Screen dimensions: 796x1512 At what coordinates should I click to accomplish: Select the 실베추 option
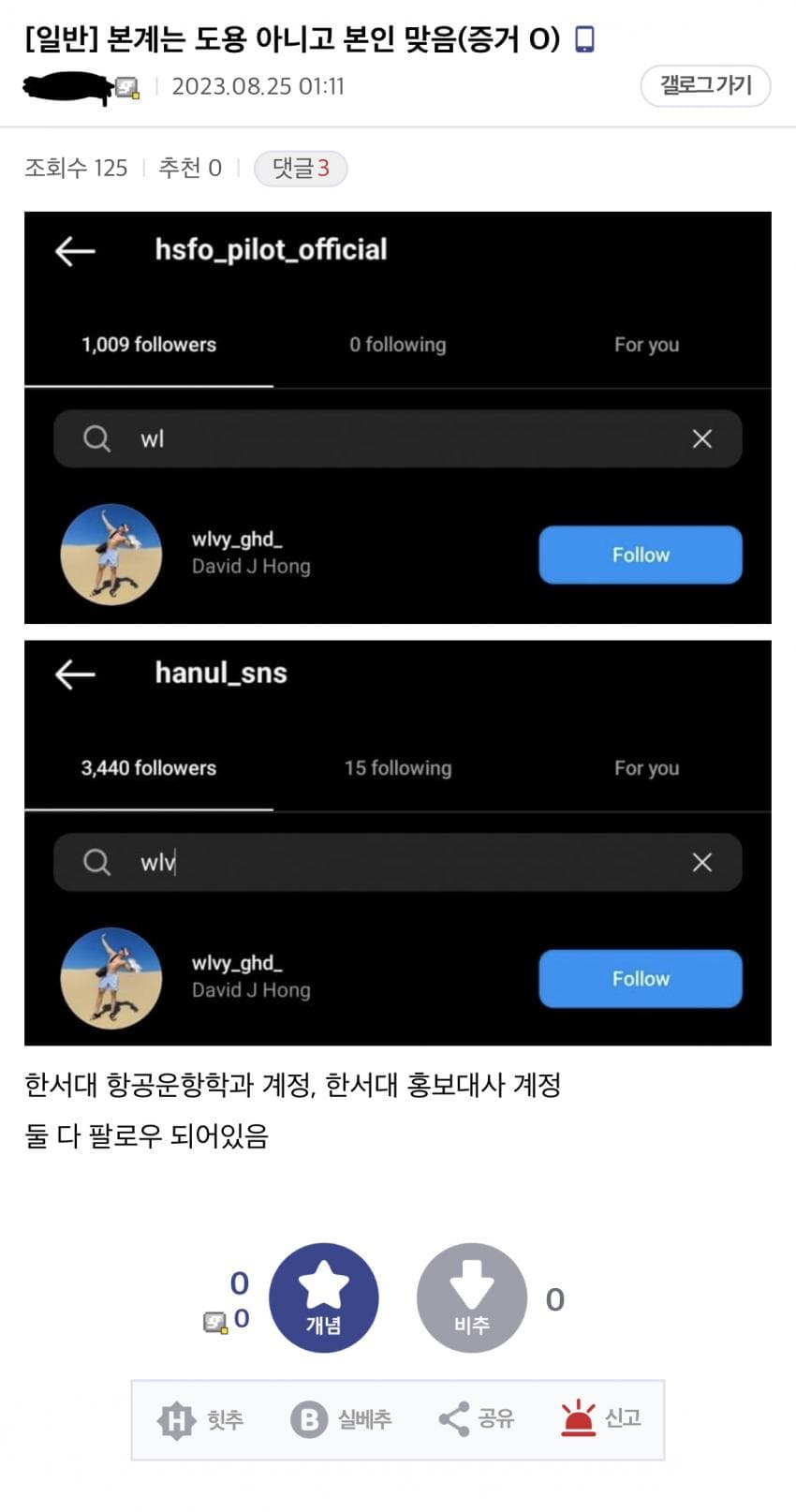(x=341, y=1419)
